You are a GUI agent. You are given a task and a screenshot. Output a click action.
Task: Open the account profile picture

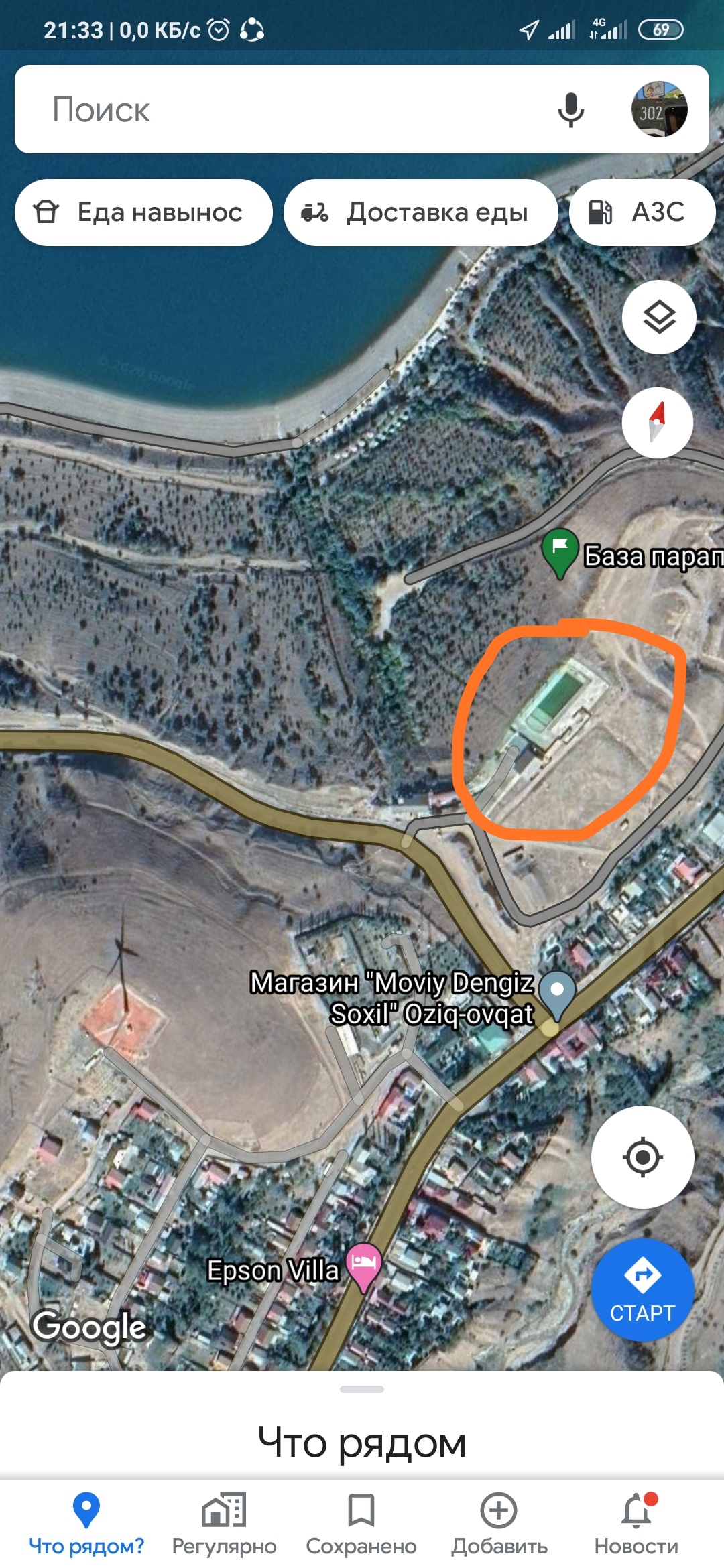click(659, 110)
